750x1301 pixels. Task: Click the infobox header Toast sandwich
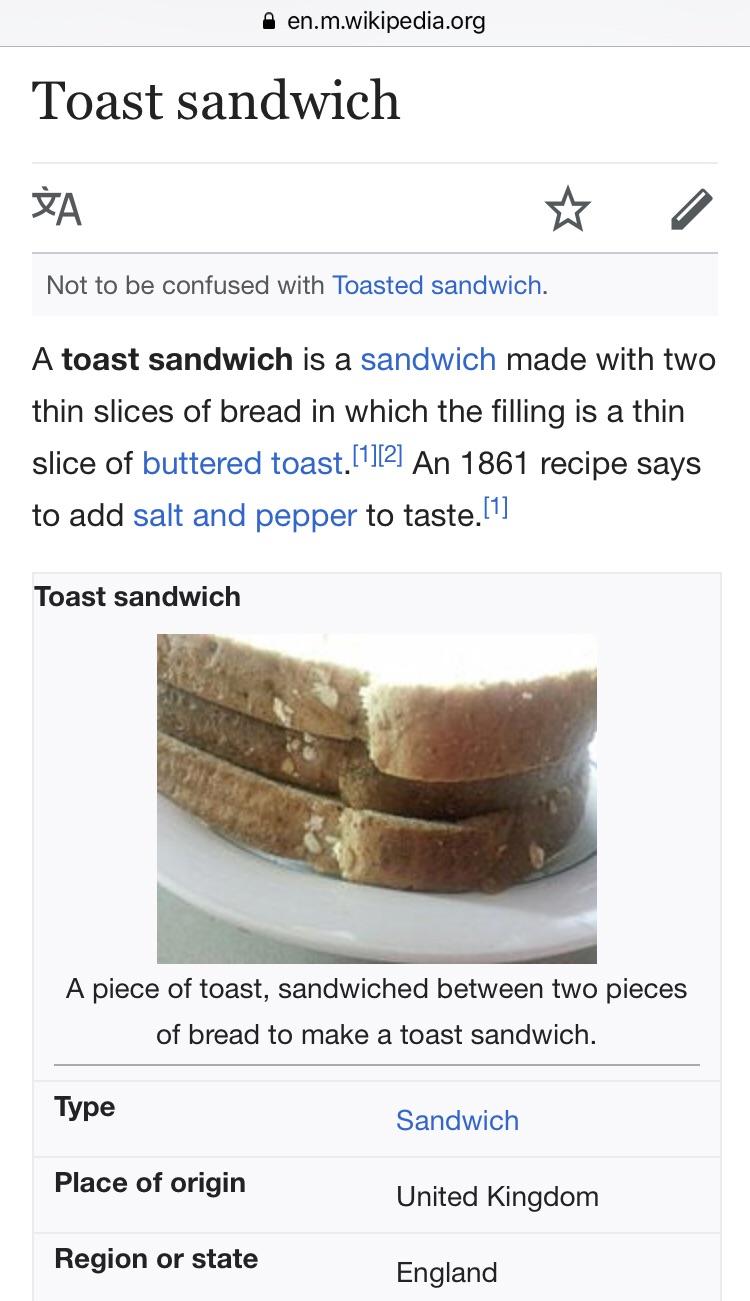(136, 596)
